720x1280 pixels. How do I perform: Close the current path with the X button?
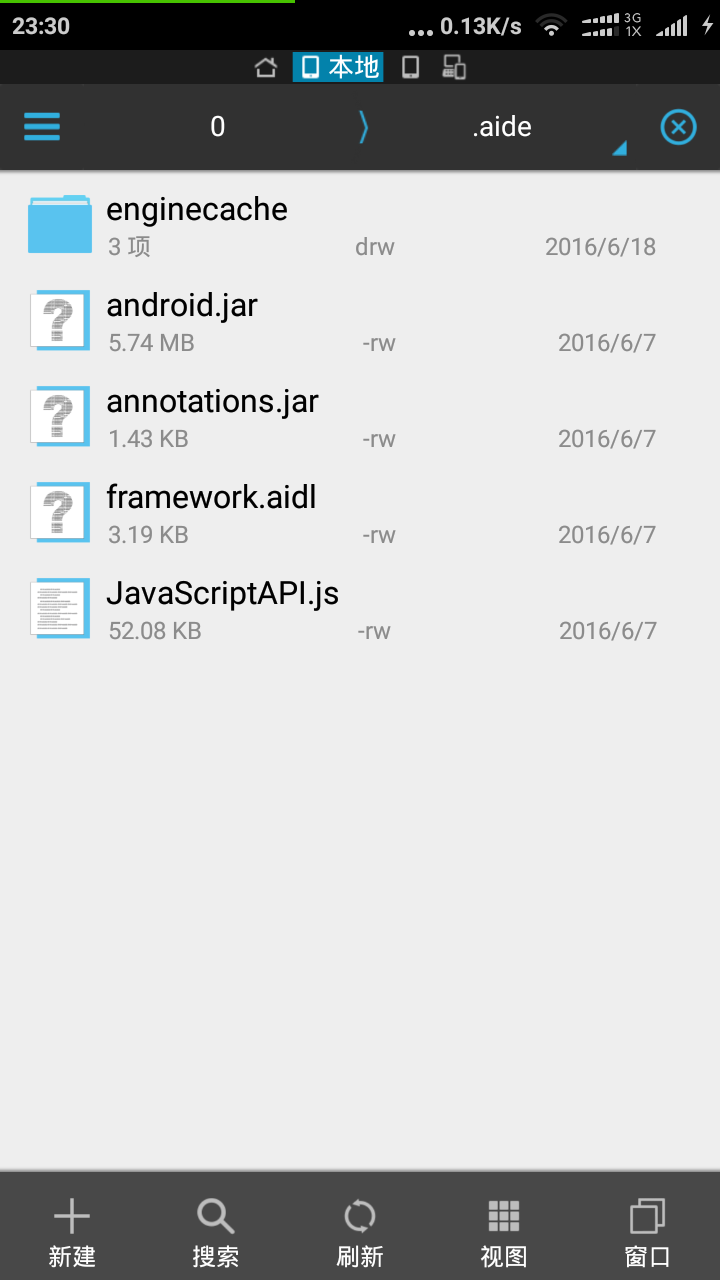click(678, 127)
